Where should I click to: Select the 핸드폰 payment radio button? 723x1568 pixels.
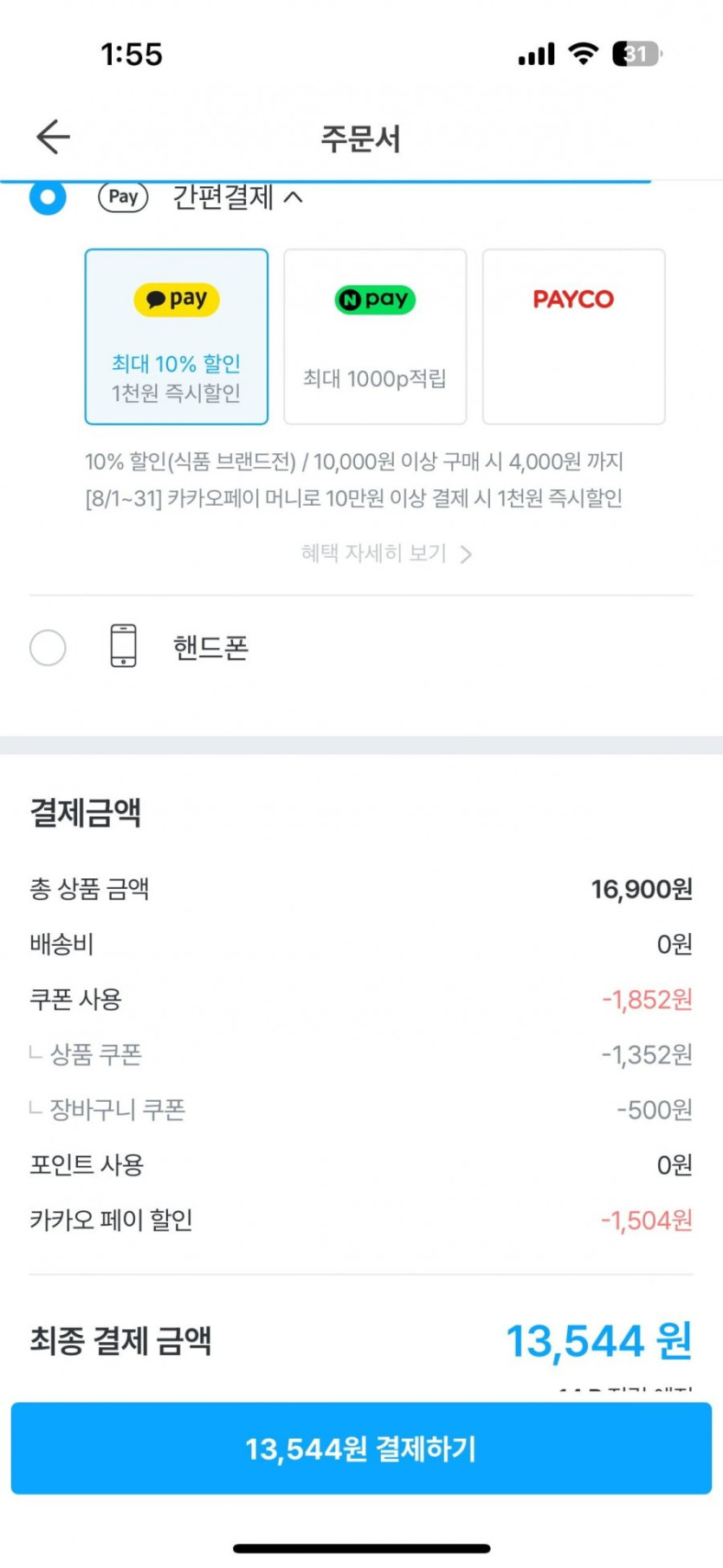pos(48,647)
